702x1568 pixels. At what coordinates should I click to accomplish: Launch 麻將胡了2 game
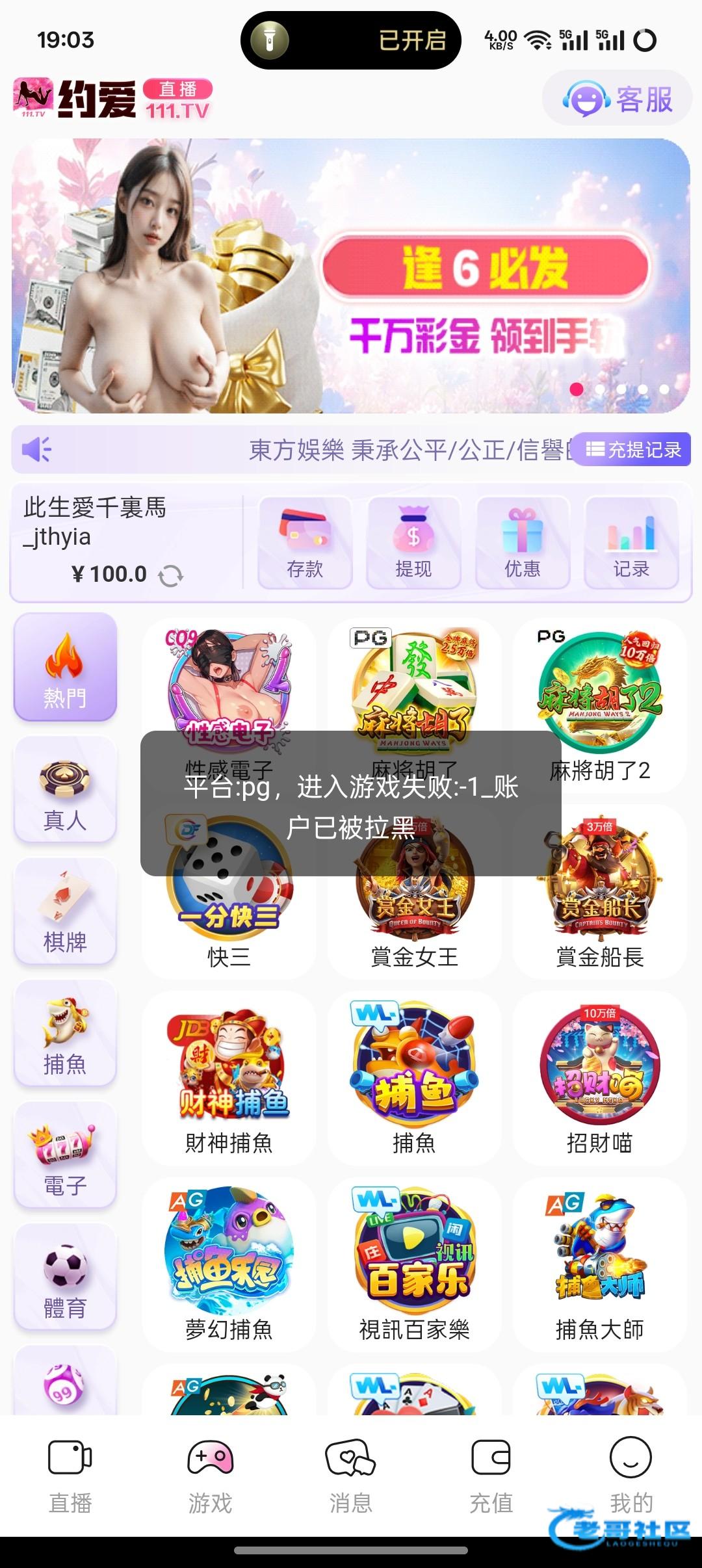tap(599, 705)
